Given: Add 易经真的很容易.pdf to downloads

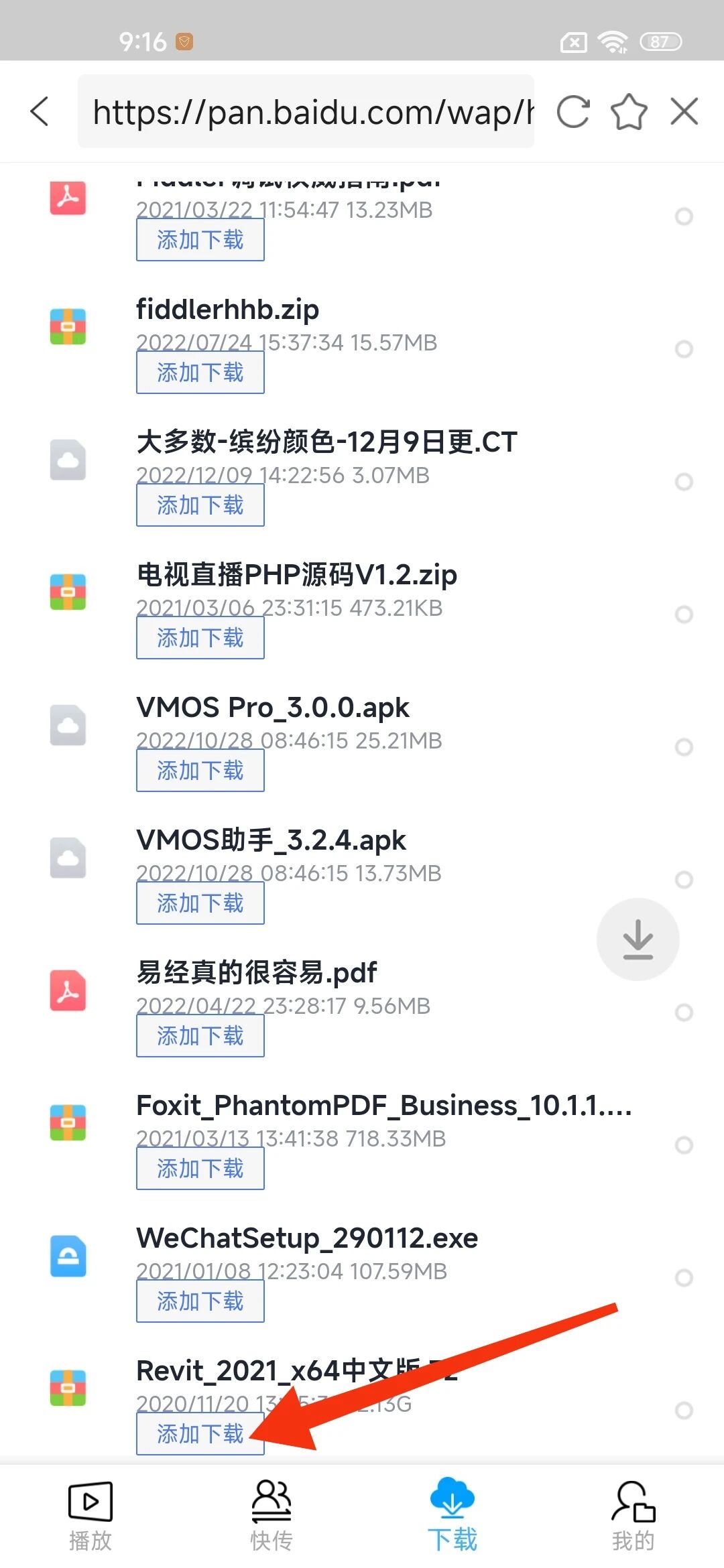Looking at the screenshot, I should [200, 1036].
